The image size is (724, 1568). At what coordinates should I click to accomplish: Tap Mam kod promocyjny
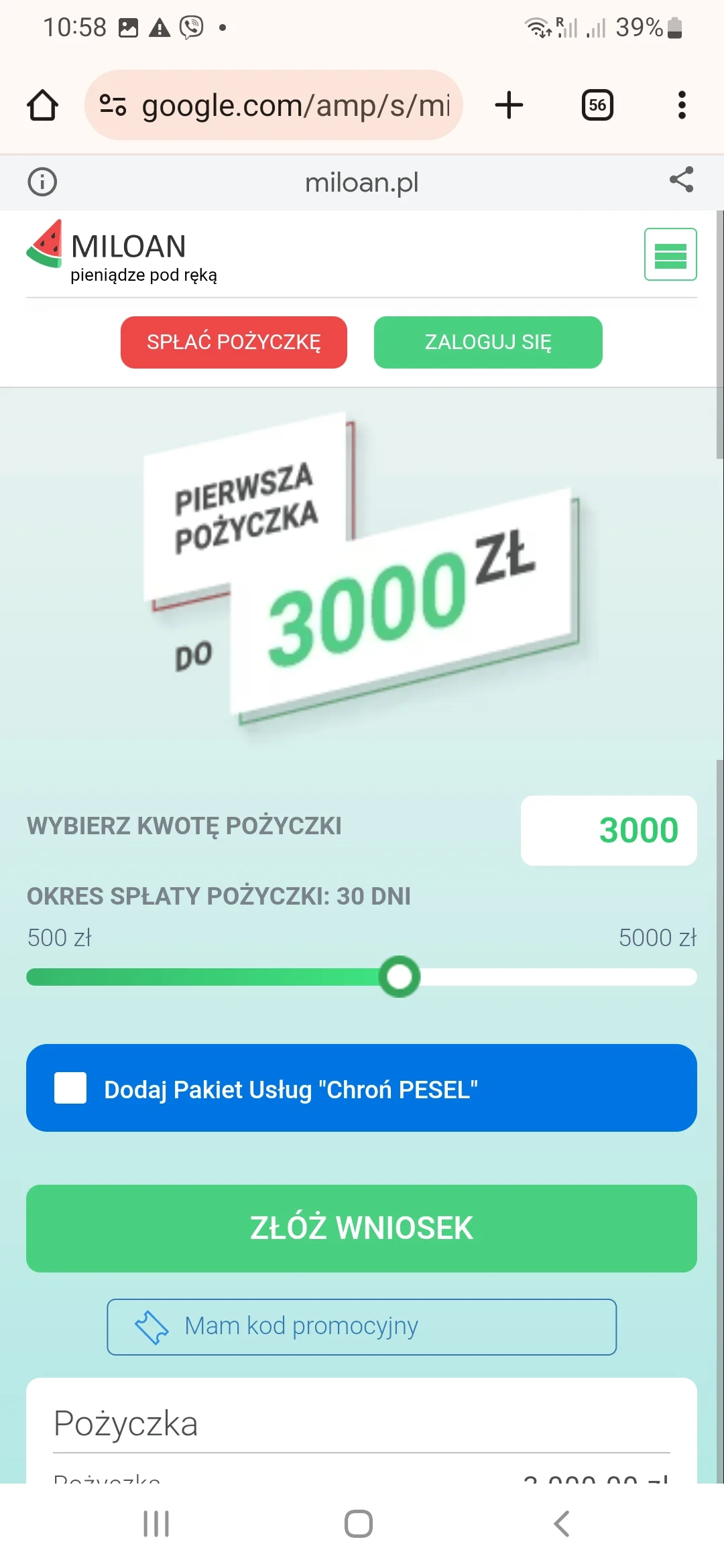click(361, 1327)
